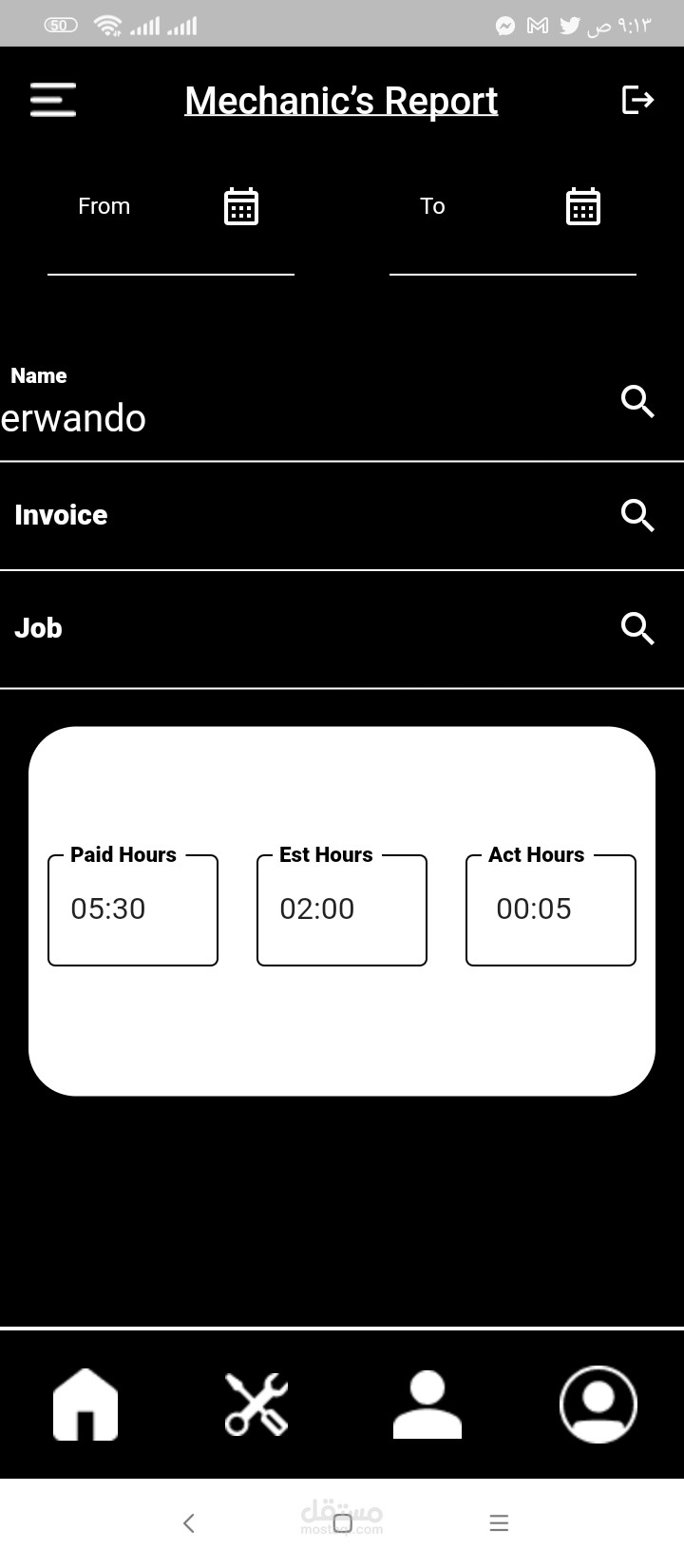Tap the system back button
Viewport: 684px width, 1568px height.
[x=189, y=1523]
